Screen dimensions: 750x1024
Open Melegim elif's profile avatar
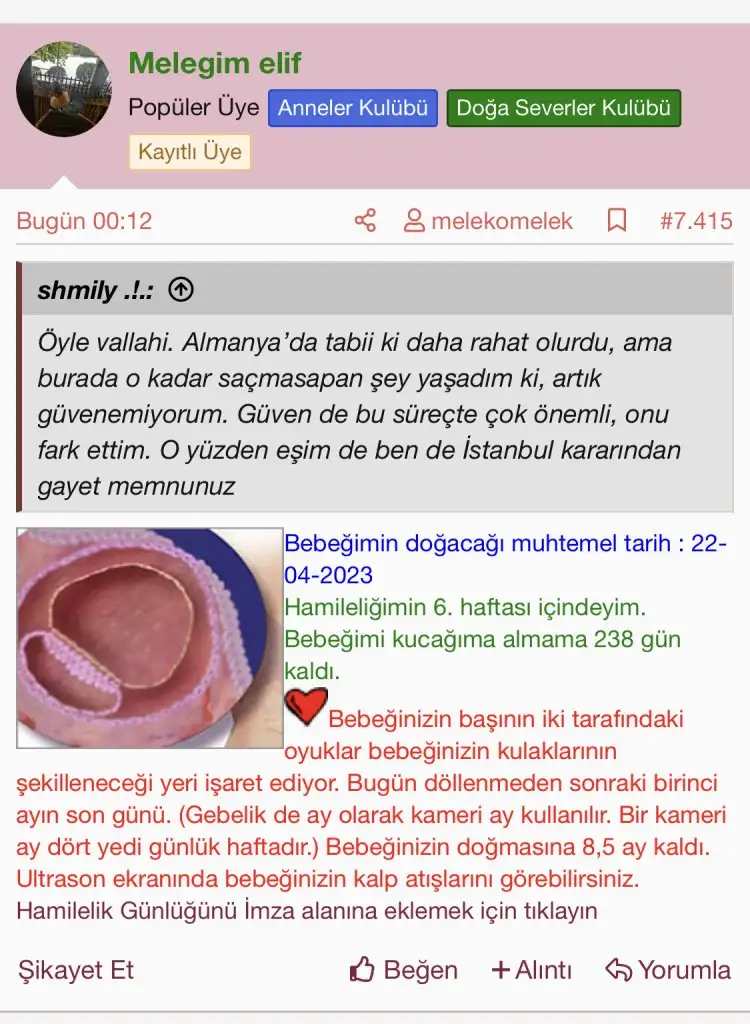pos(64,89)
